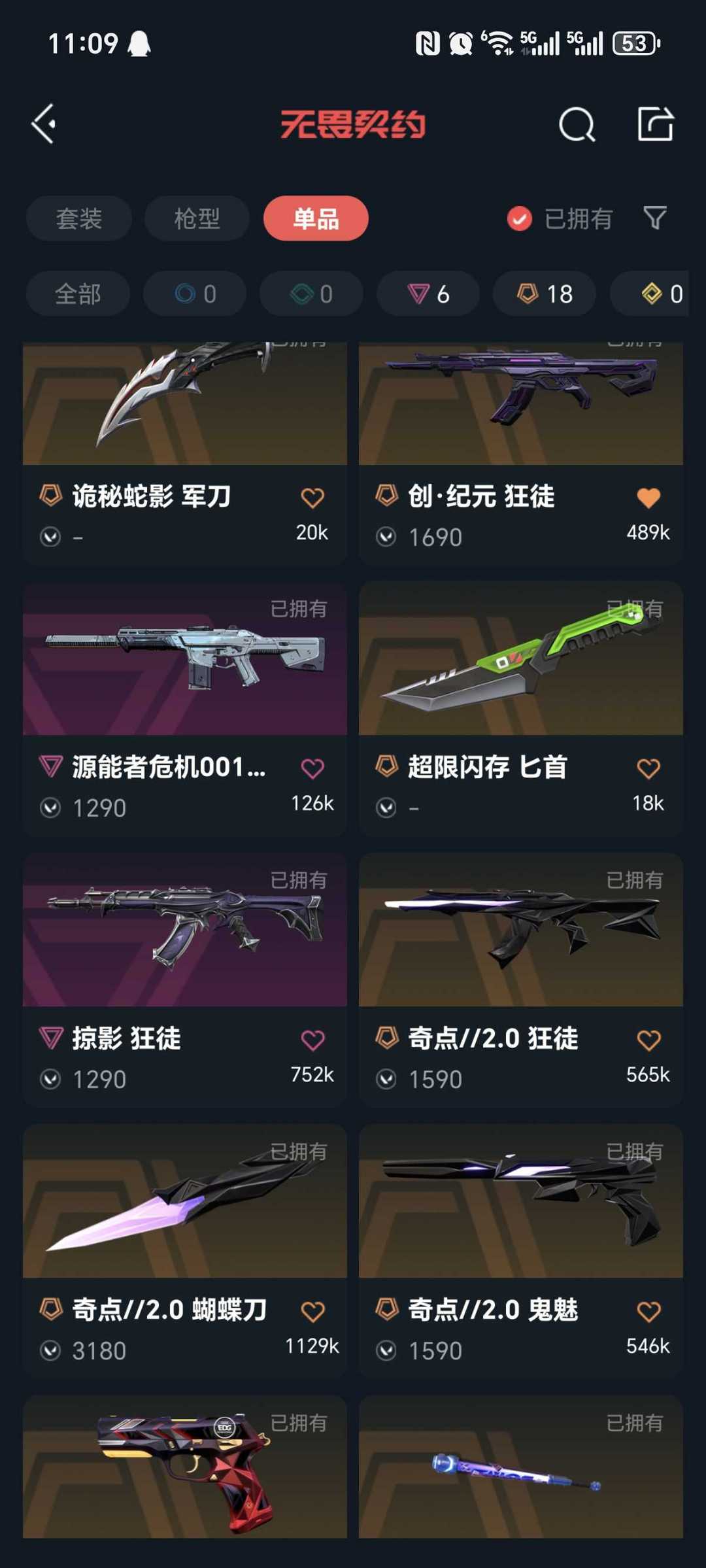
Task: Like the 奇点//2.0 狂徒 skin
Action: (648, 1040)
